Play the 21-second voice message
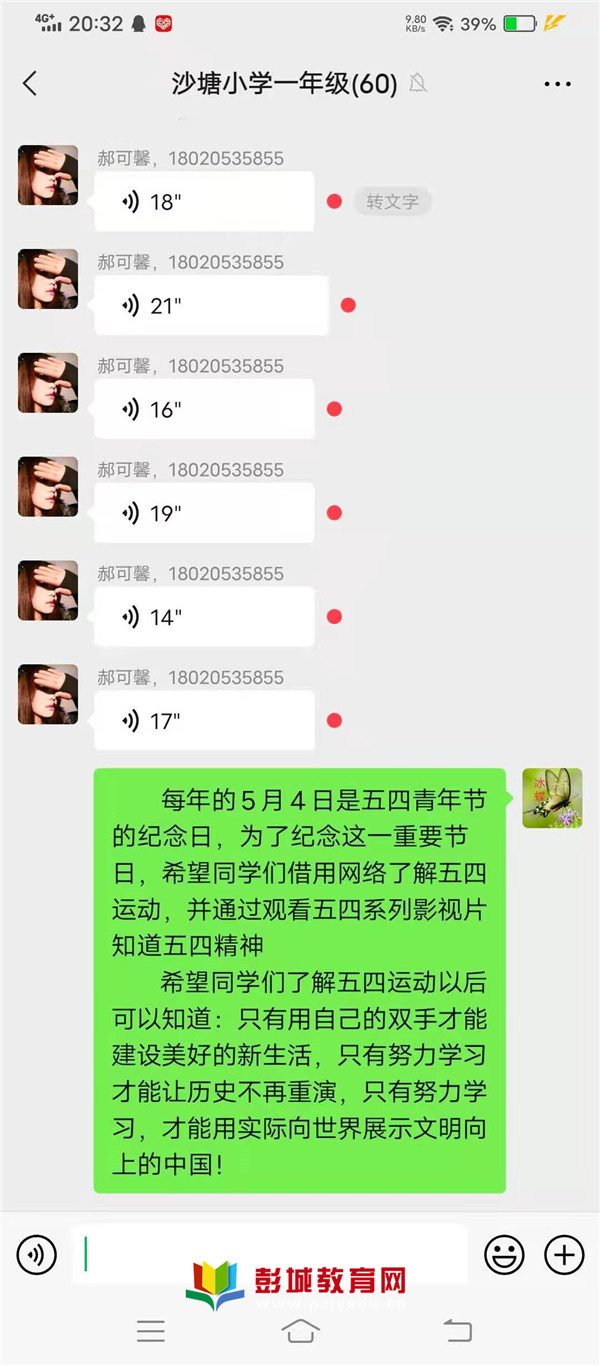 211,306
